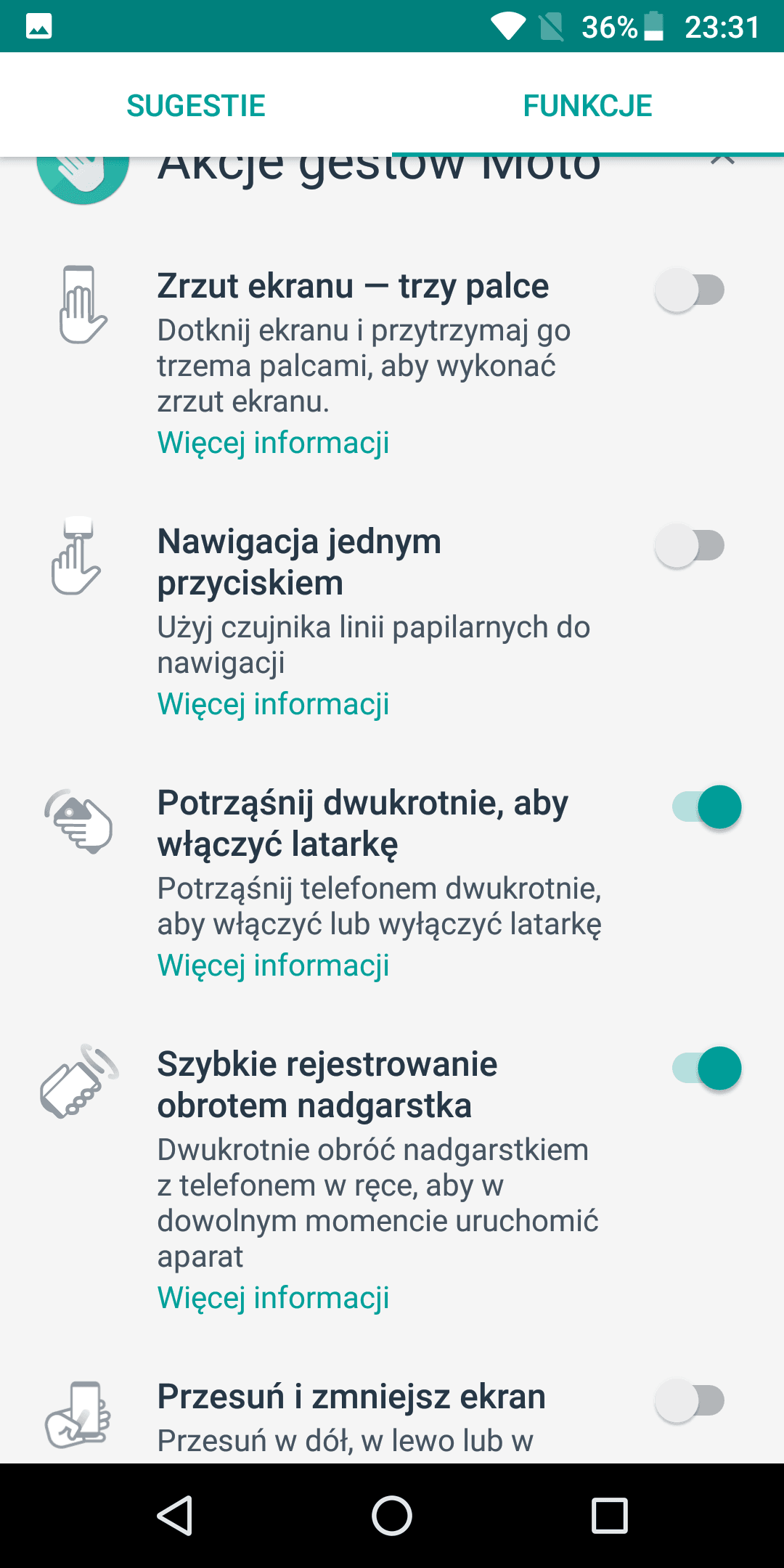Image resolution: width=784 pixels, height=1568 pixels.
Task: Turn on Nawigacja jednym przyciskiem
Action: 690,545
